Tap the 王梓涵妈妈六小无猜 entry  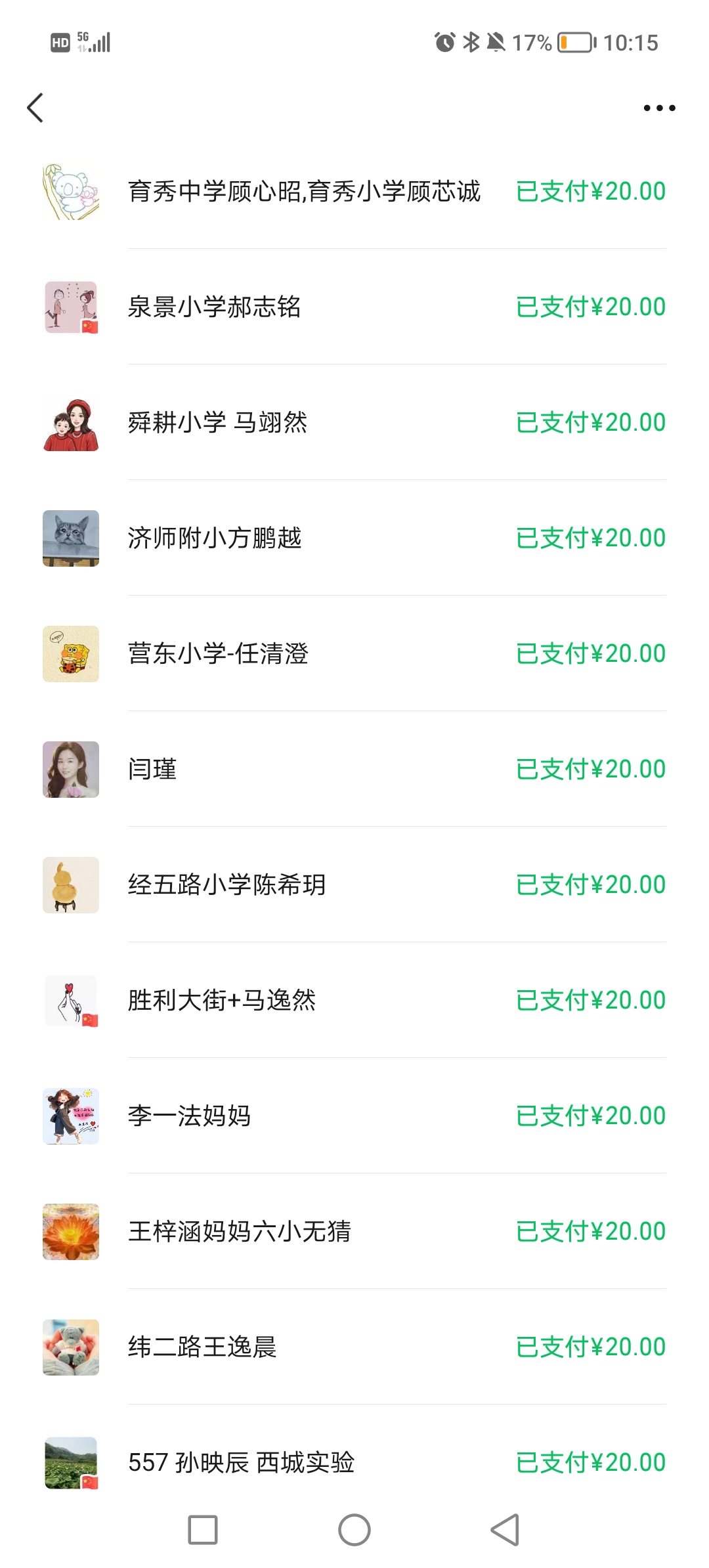pos(354,1232)
